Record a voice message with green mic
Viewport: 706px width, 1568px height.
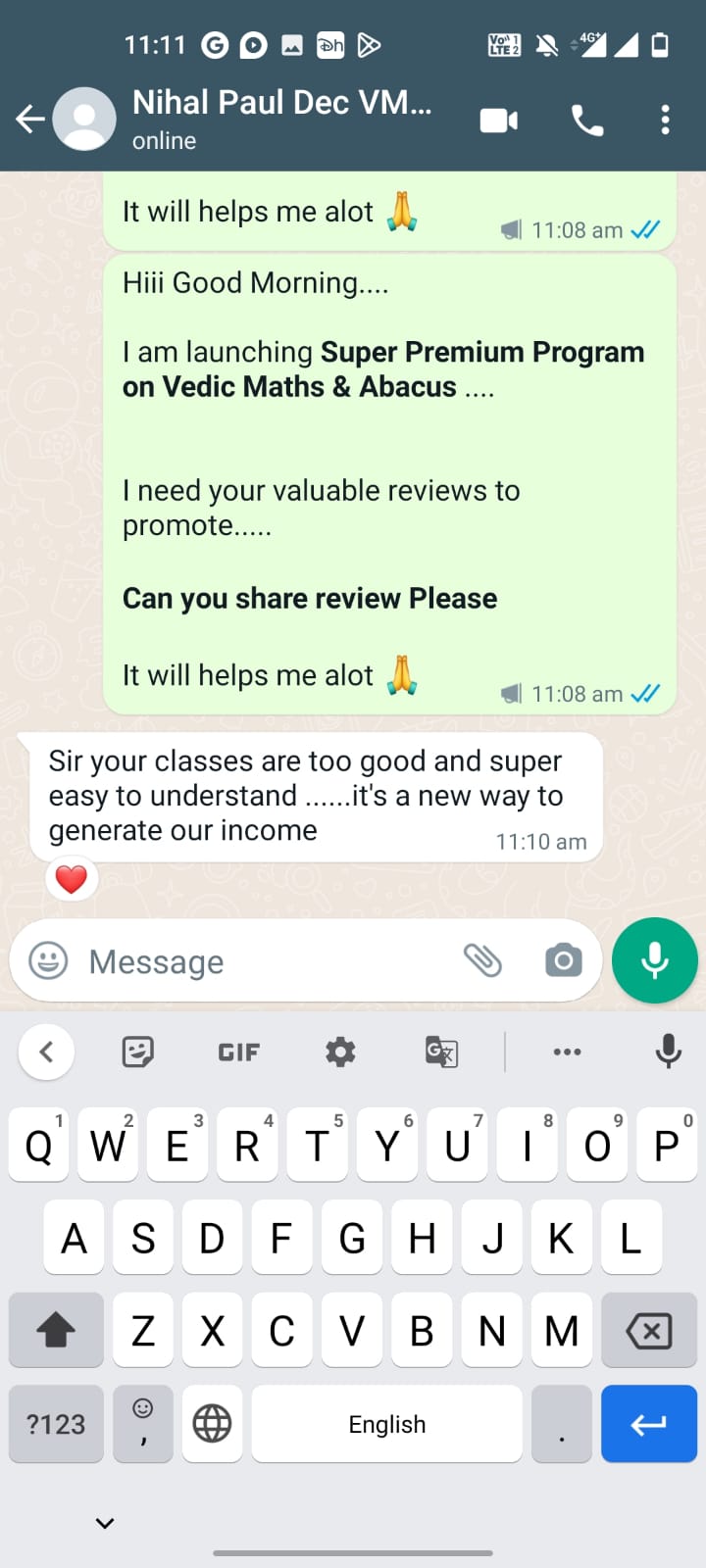[654, 960]
